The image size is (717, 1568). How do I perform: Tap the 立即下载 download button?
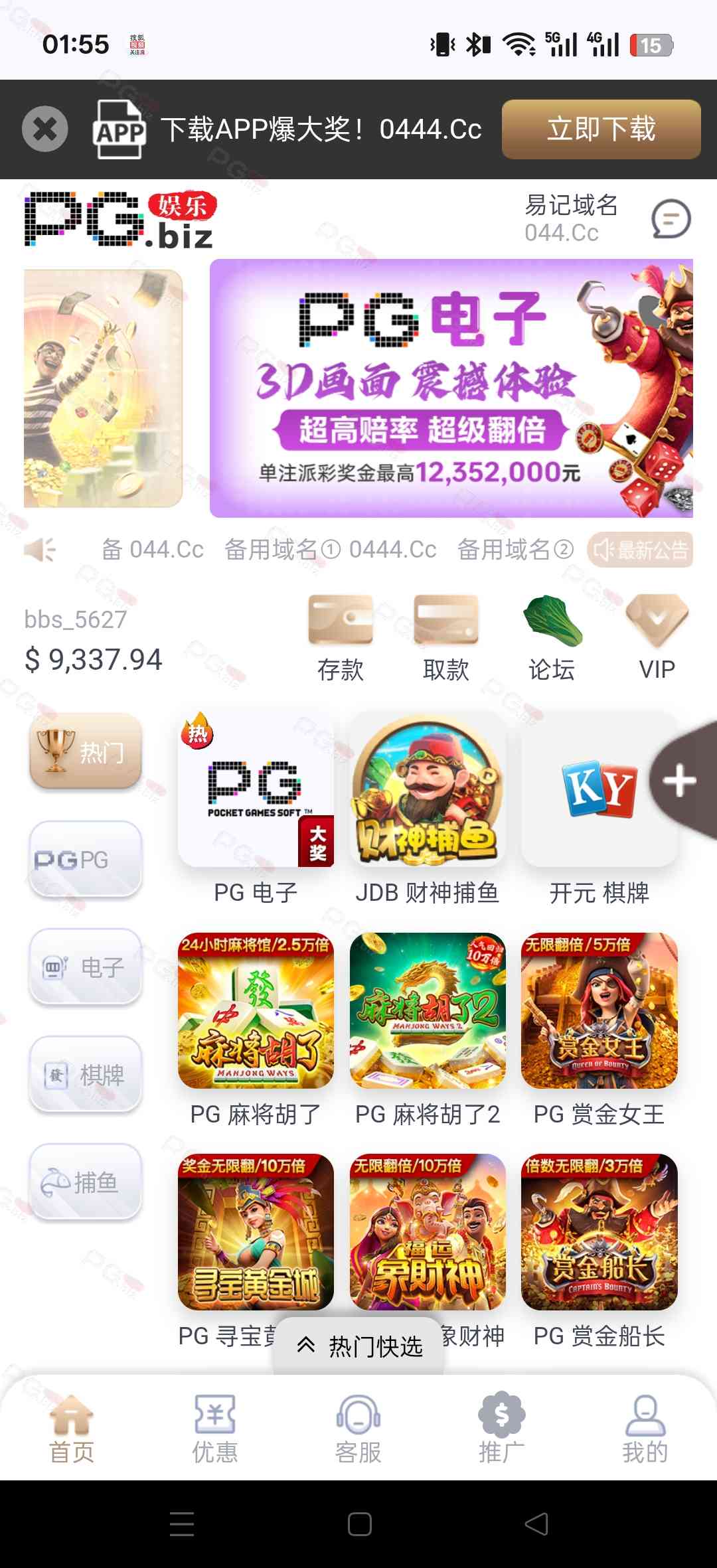601,129
